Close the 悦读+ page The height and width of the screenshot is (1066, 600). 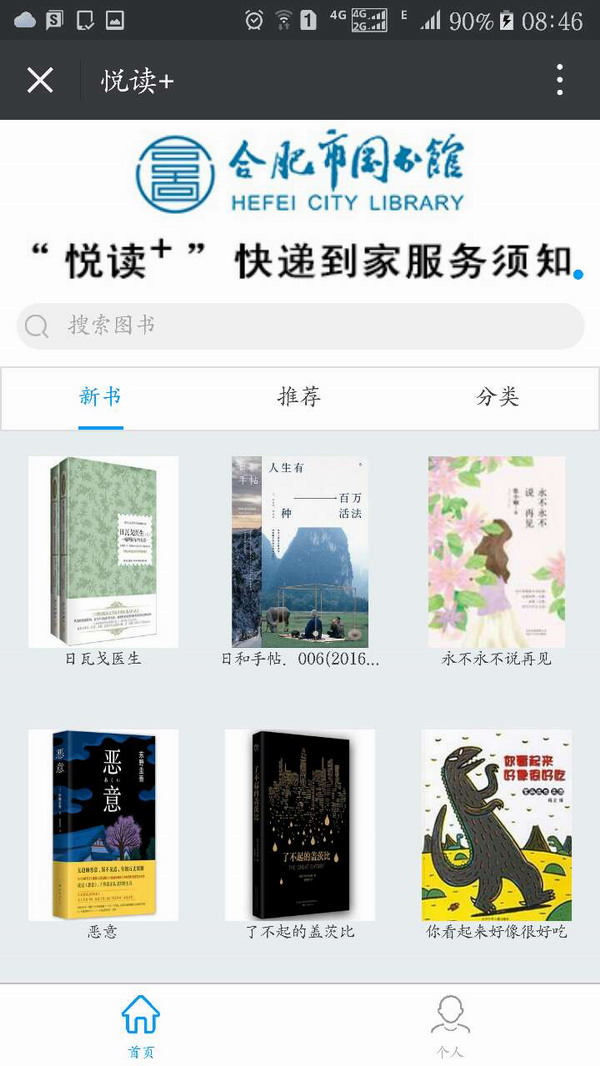(x=40, y=80)
